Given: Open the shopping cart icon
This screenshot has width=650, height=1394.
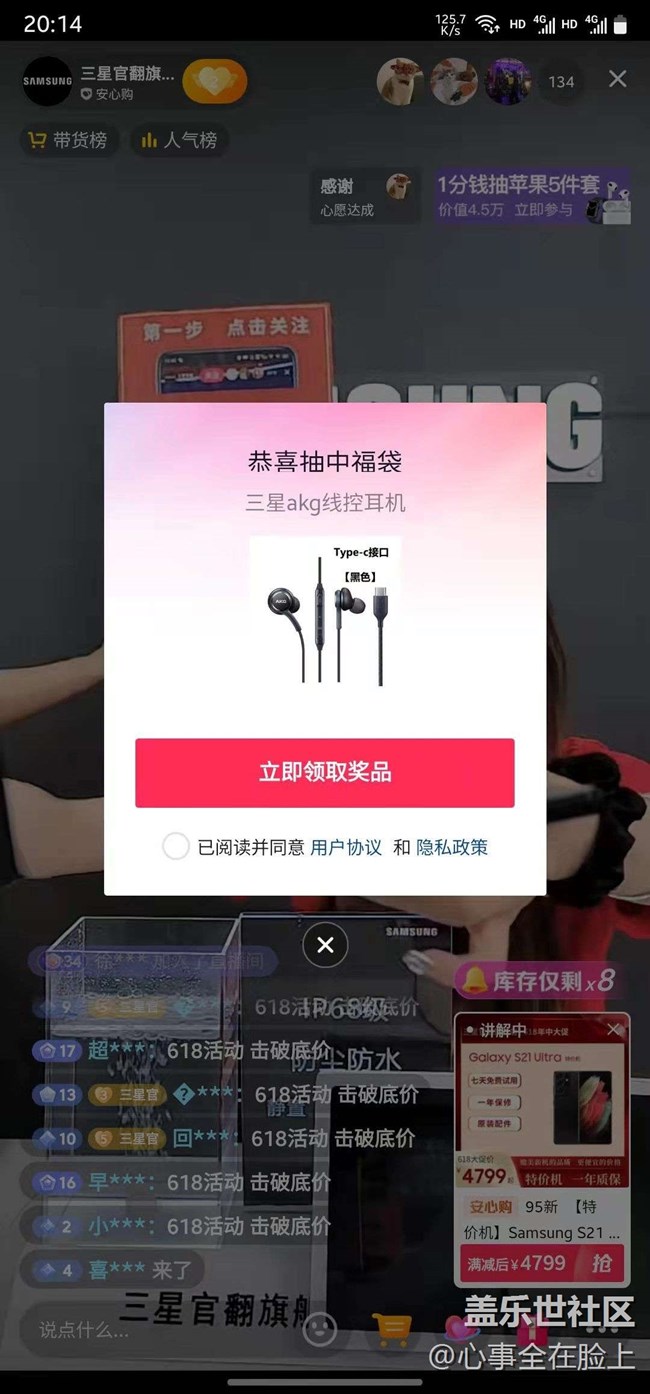Looking at the screenshot, I should click(391, 1328).
